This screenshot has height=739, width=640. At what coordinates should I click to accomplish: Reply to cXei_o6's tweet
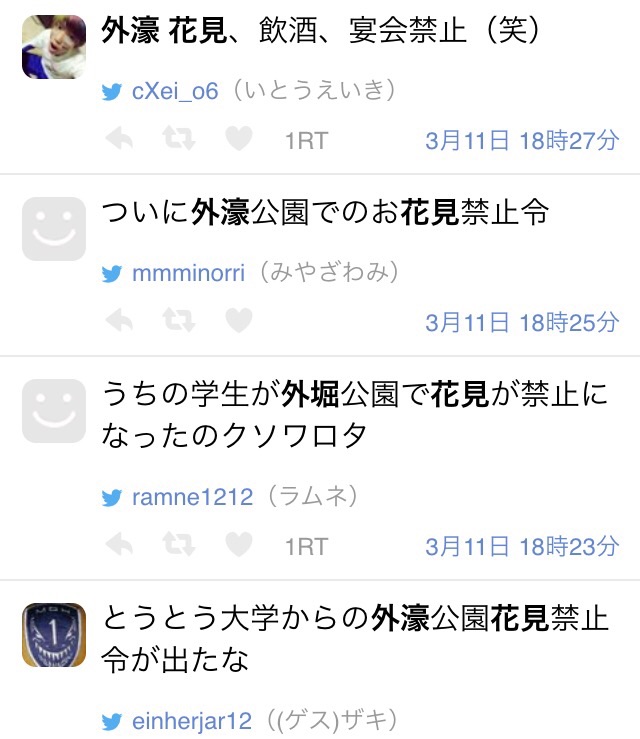(x=119, y=140)
